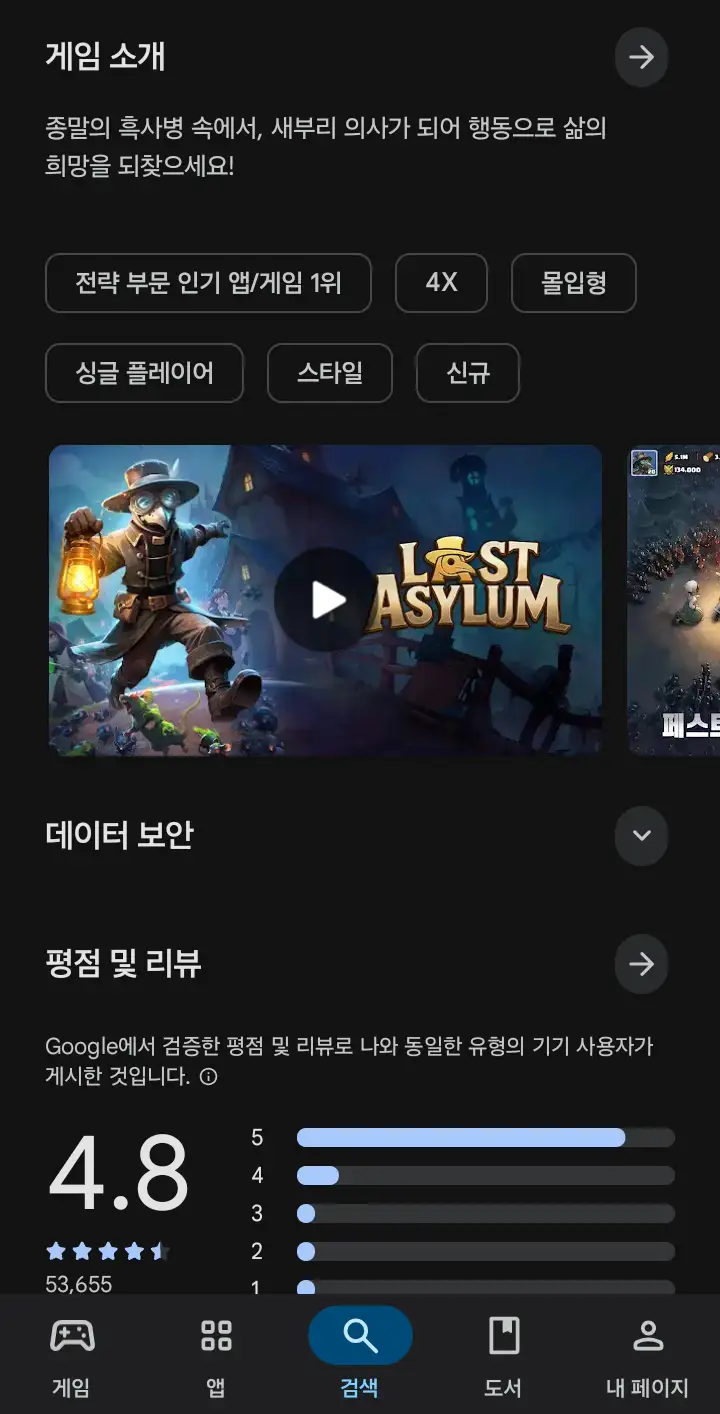
Task: Go to the 내 페이지 tab
Action: click(647, 1355)
